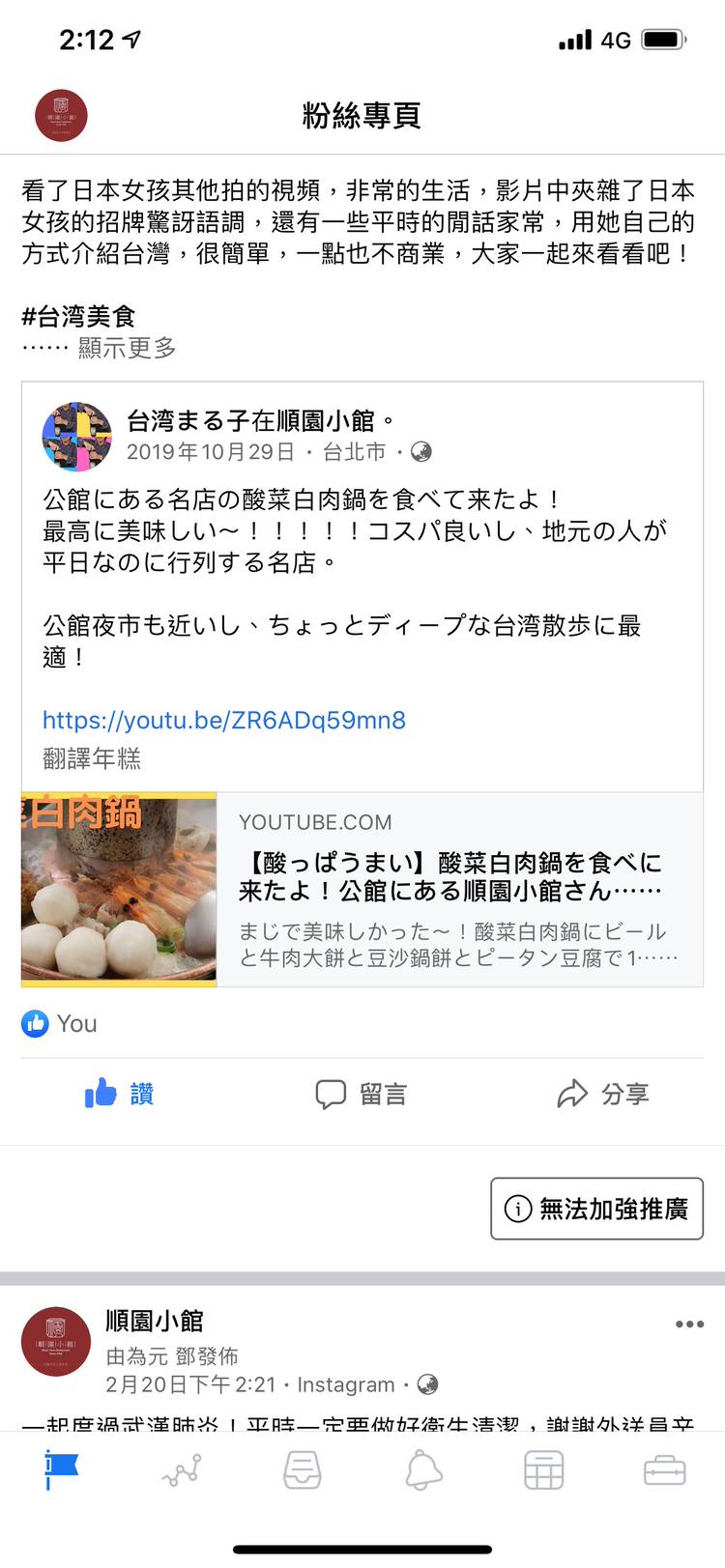
Task: Share the post with 分享
Action: tap(603, 1094)
